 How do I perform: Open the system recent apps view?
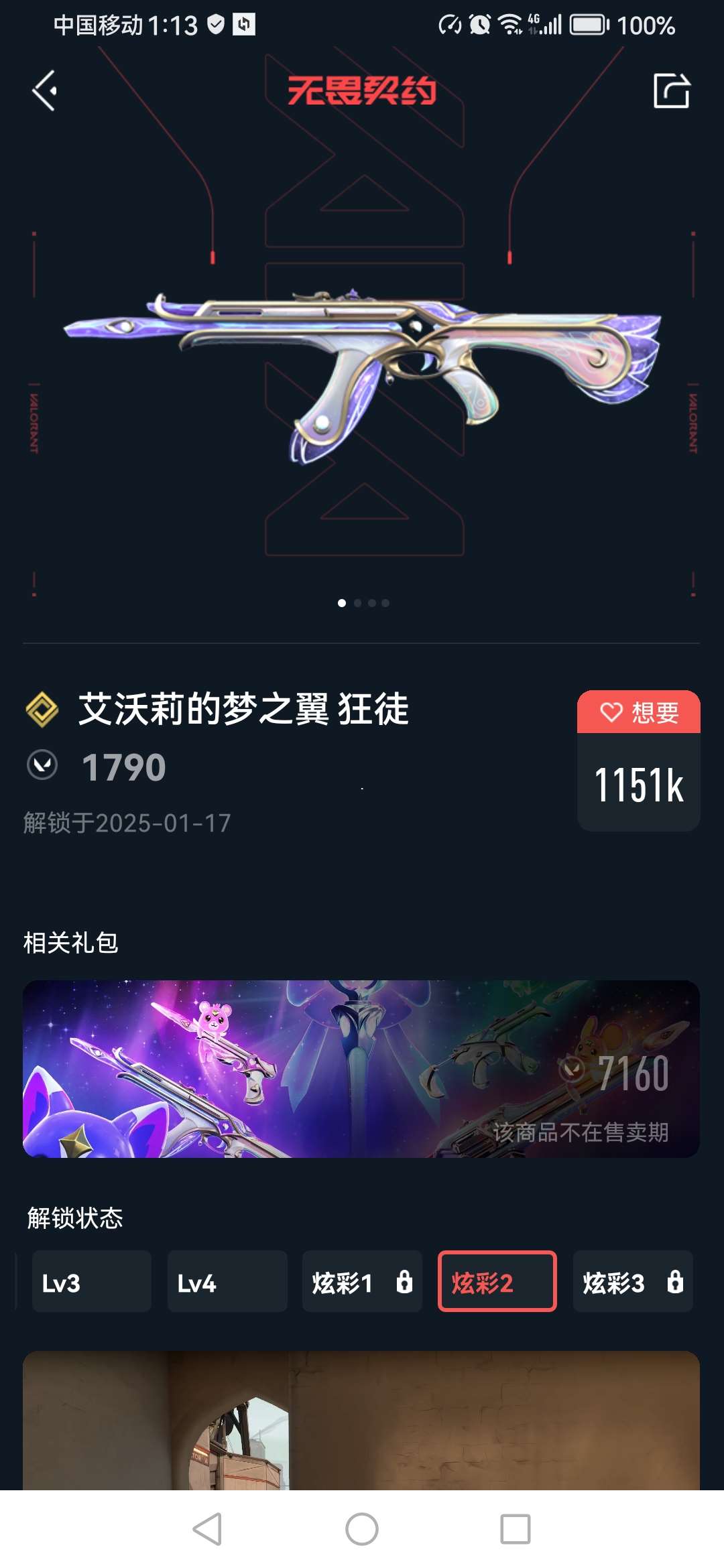click(515, 1530)
